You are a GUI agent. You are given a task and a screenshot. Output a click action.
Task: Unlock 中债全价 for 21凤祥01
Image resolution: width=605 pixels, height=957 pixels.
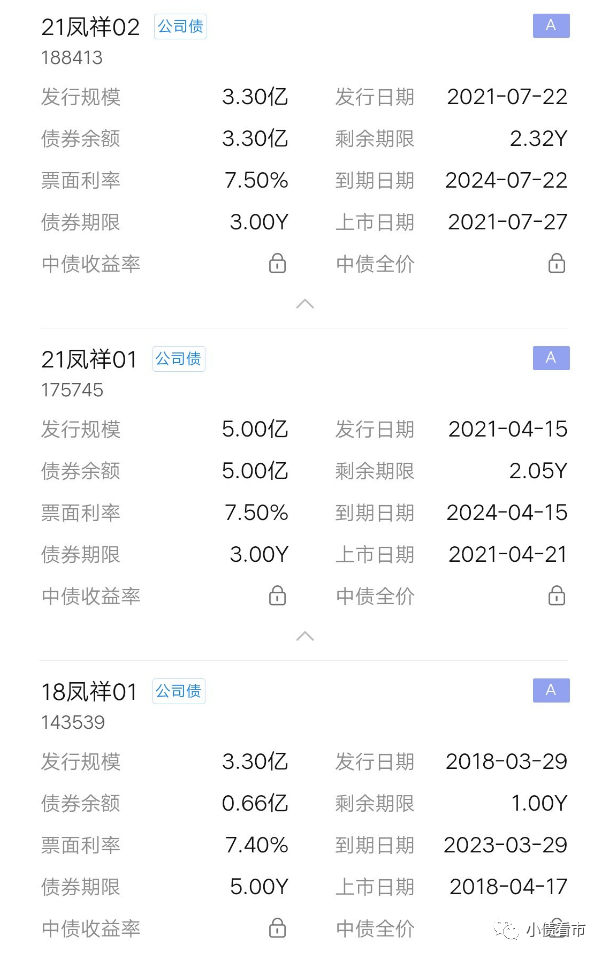[556, 596]
